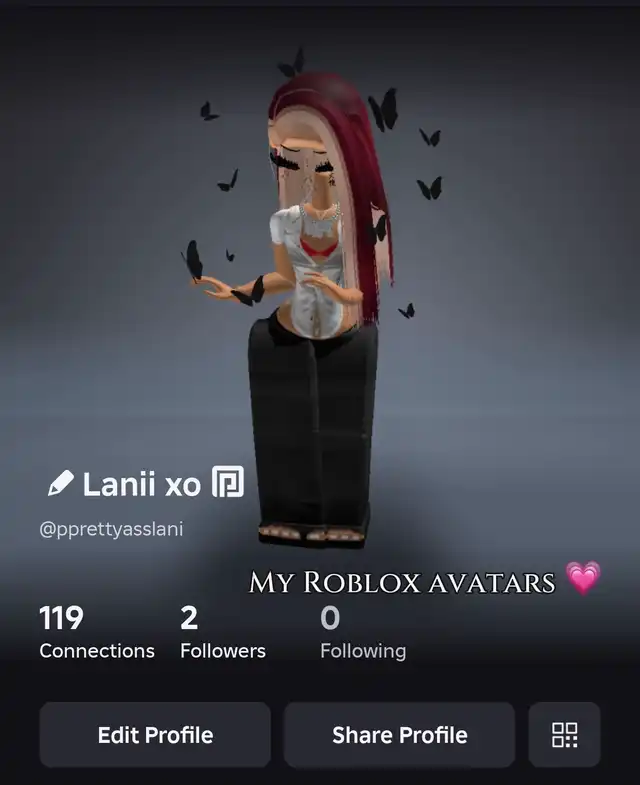Open the 119 Connections list
The height and width of the screenshot is (785, 640).
tap(97, 632)
